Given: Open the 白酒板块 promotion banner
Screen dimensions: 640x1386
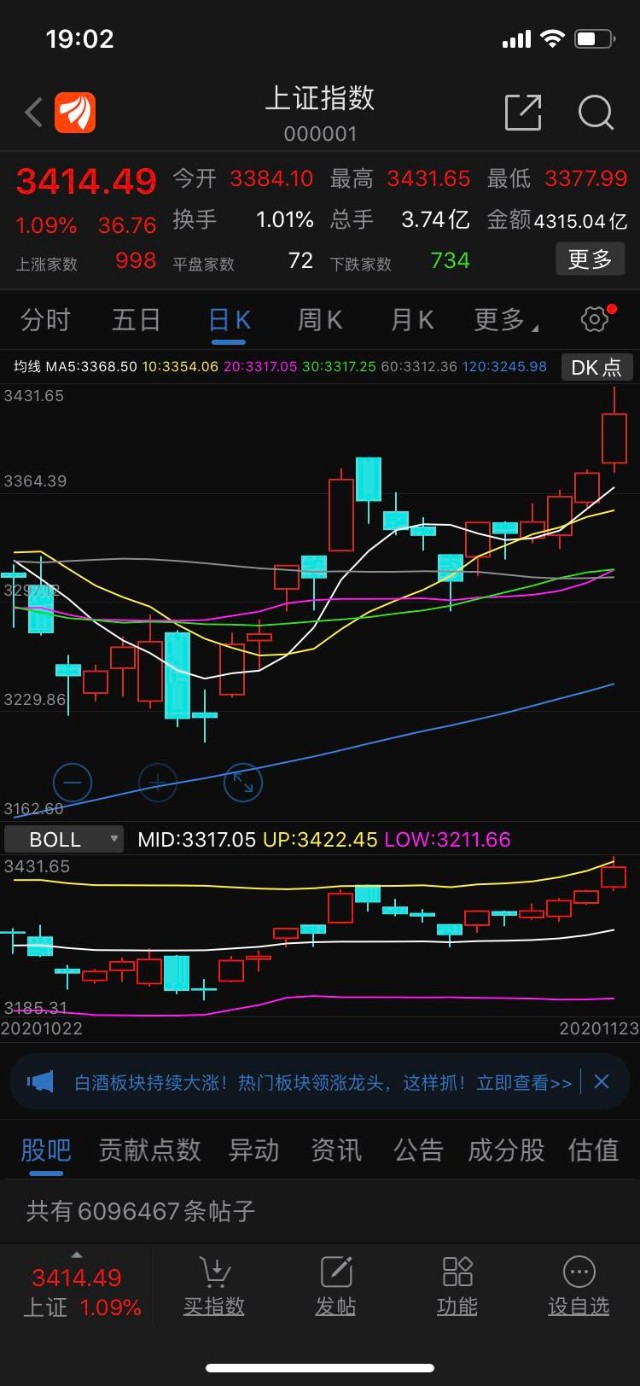Looking at the screenshot, I should [x=310, y=1082].
